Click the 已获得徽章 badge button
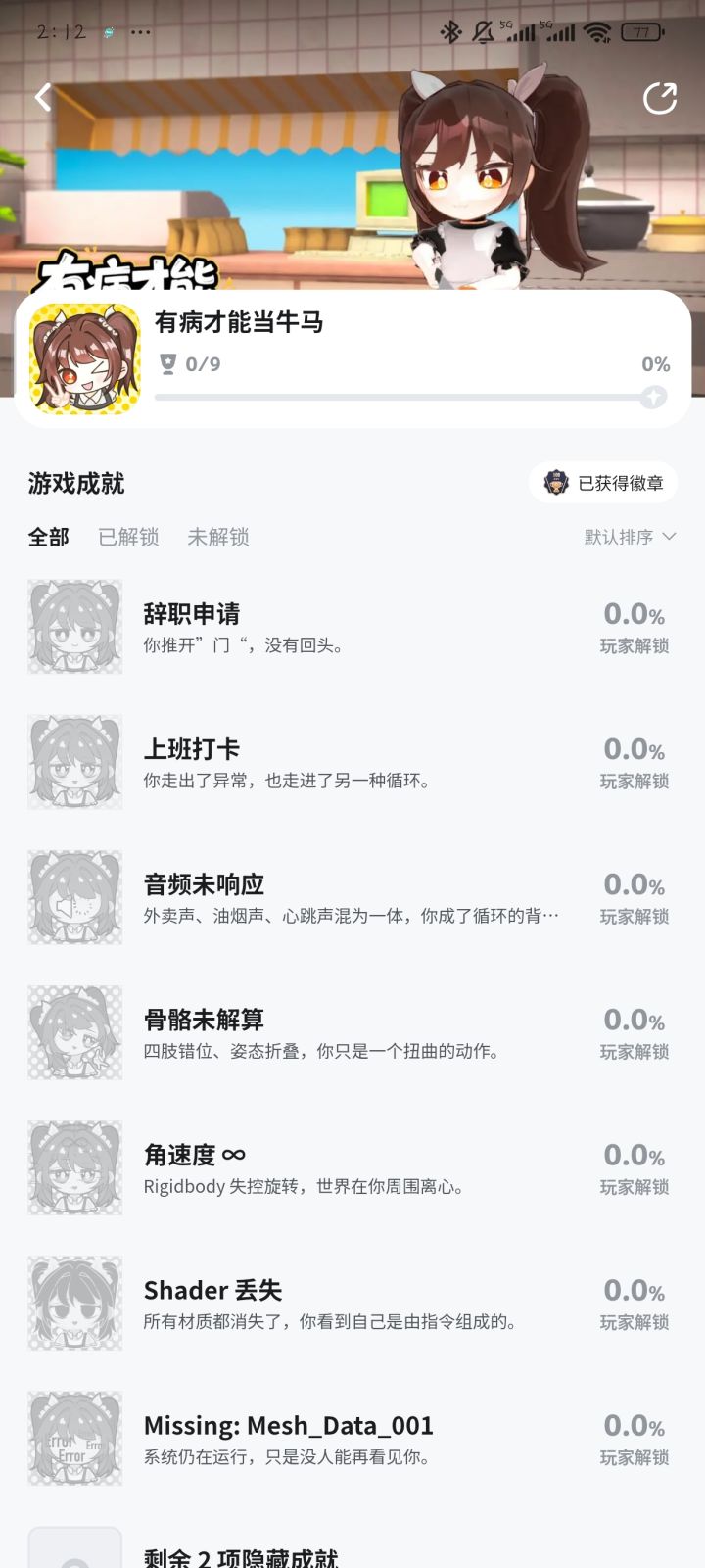This screenshot has width=705, height=1568. 601,482
